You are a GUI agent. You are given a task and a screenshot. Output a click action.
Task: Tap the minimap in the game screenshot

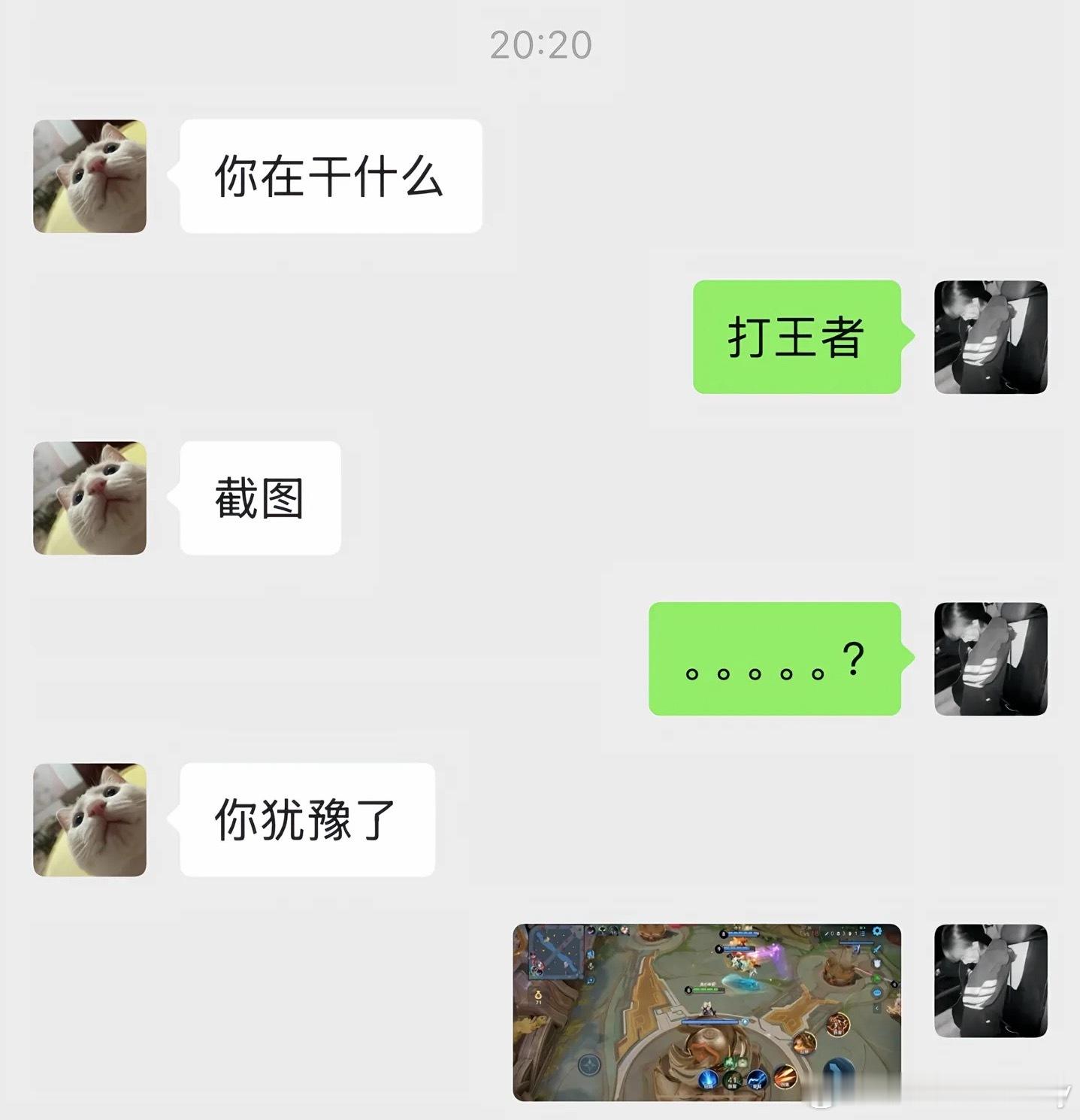tap(555, 953)
